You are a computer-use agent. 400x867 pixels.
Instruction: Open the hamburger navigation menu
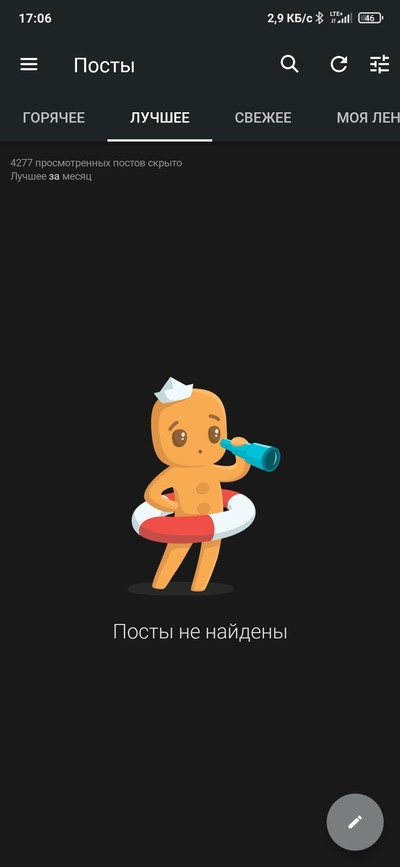pyautogui.click(x=29, y=65)
